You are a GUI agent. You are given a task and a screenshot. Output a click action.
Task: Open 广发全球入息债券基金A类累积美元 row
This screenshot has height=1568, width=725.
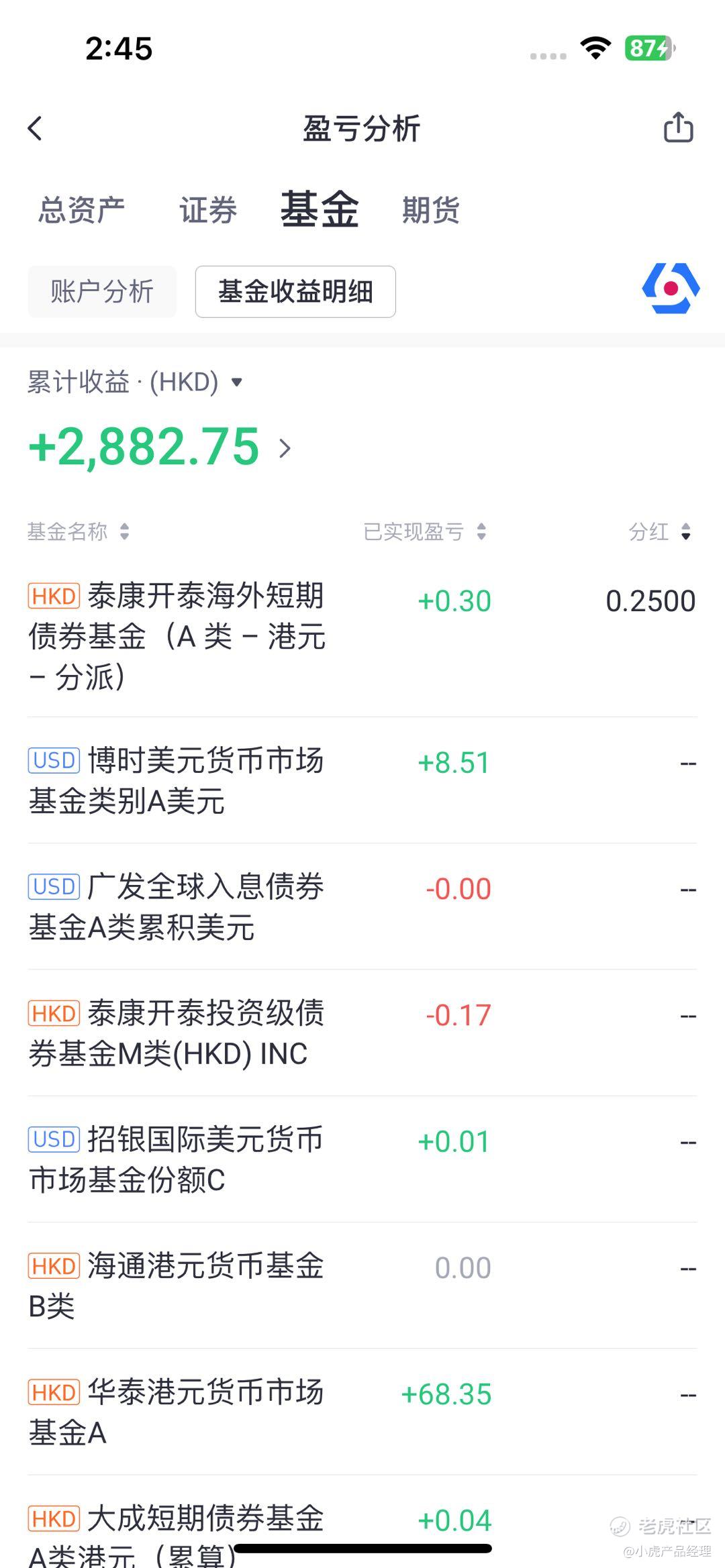tap(176, 906)
